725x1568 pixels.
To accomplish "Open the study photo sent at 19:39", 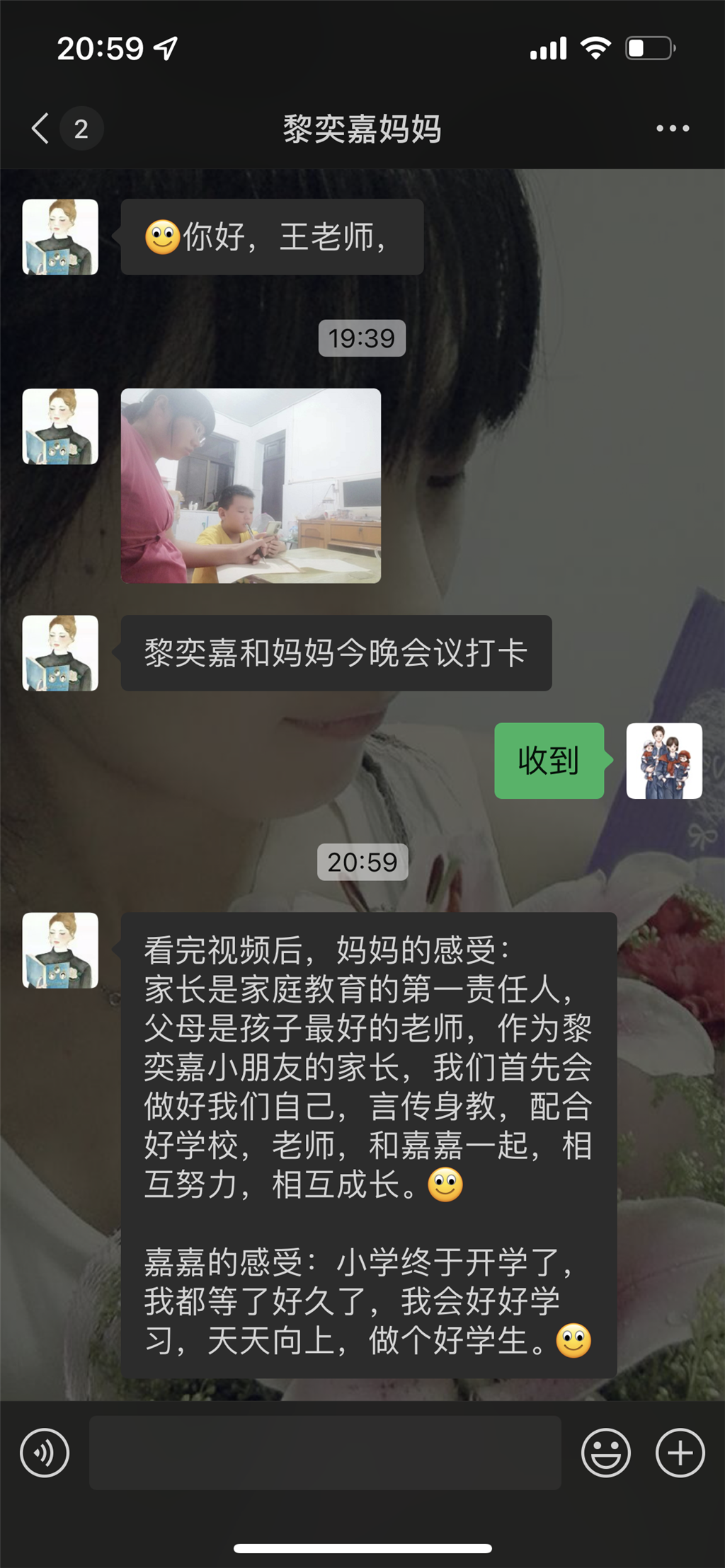I will coord(251,485).
